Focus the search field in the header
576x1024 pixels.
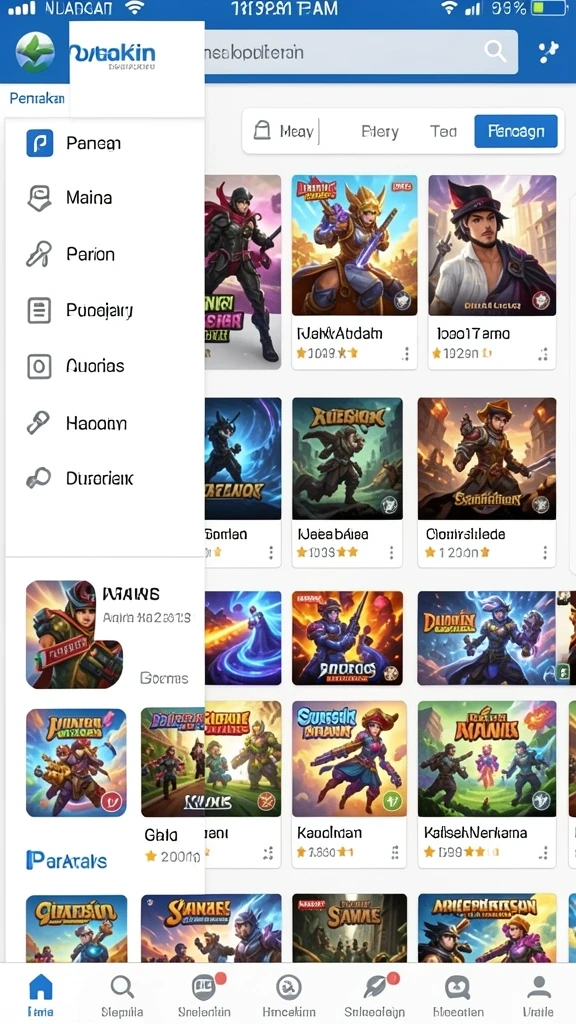[360, 52]
